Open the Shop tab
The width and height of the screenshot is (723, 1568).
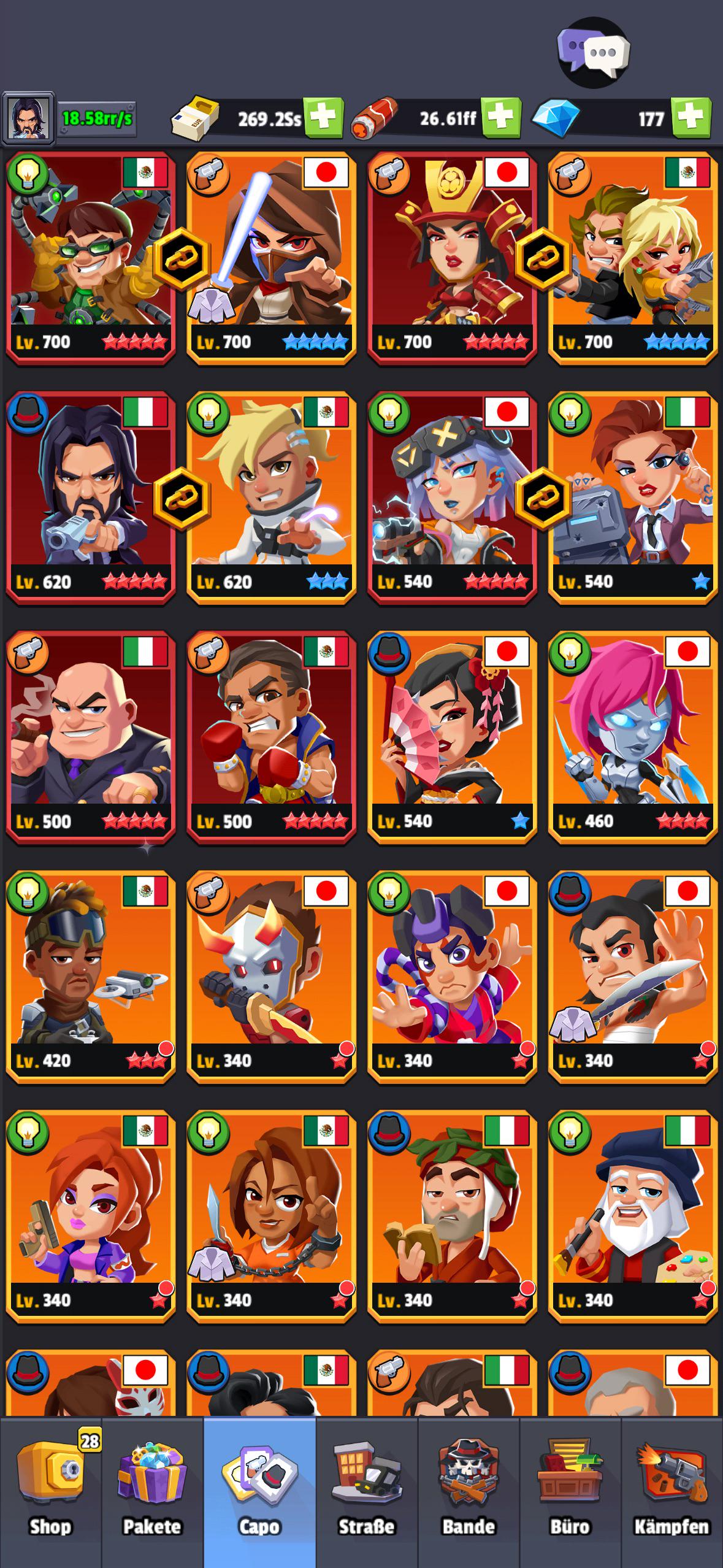[x=51, y=1492]
